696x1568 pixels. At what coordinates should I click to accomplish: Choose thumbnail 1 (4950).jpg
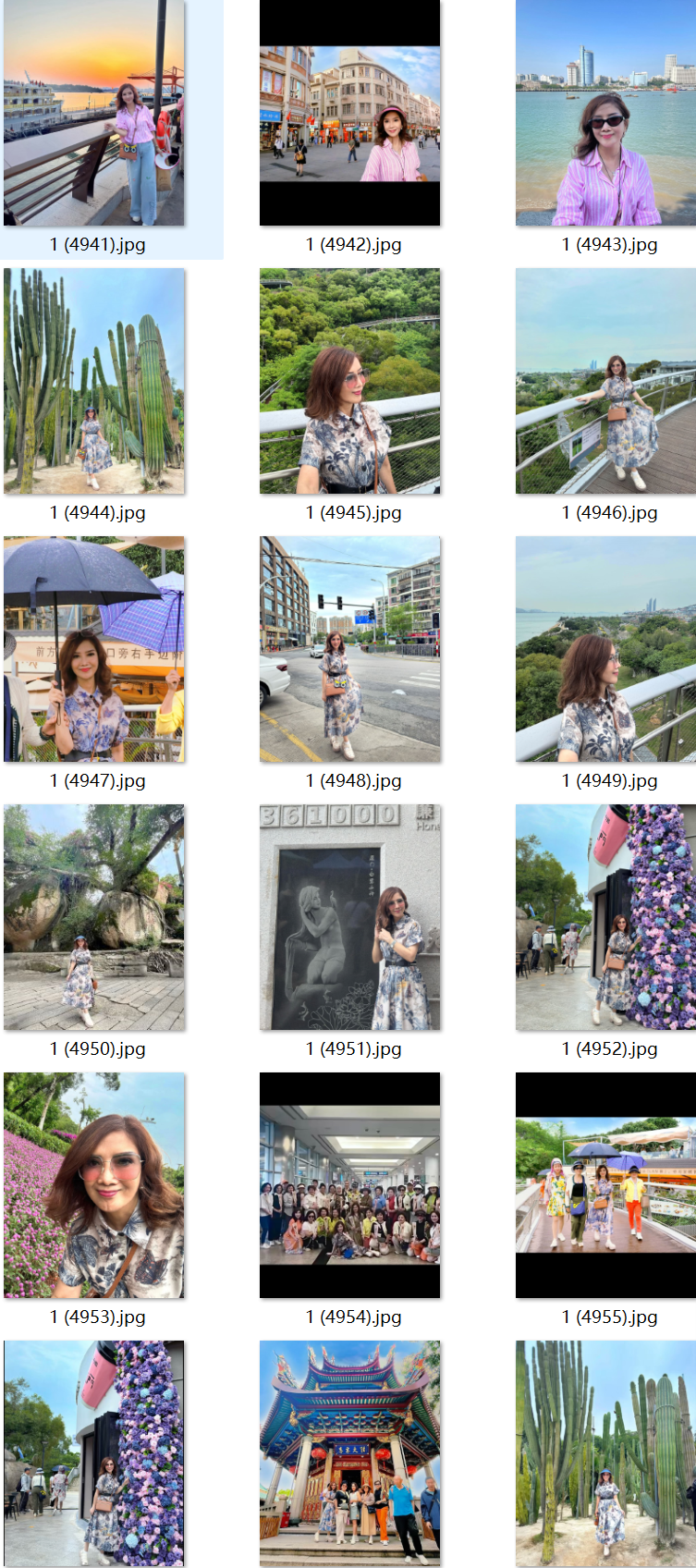(94, 917)
